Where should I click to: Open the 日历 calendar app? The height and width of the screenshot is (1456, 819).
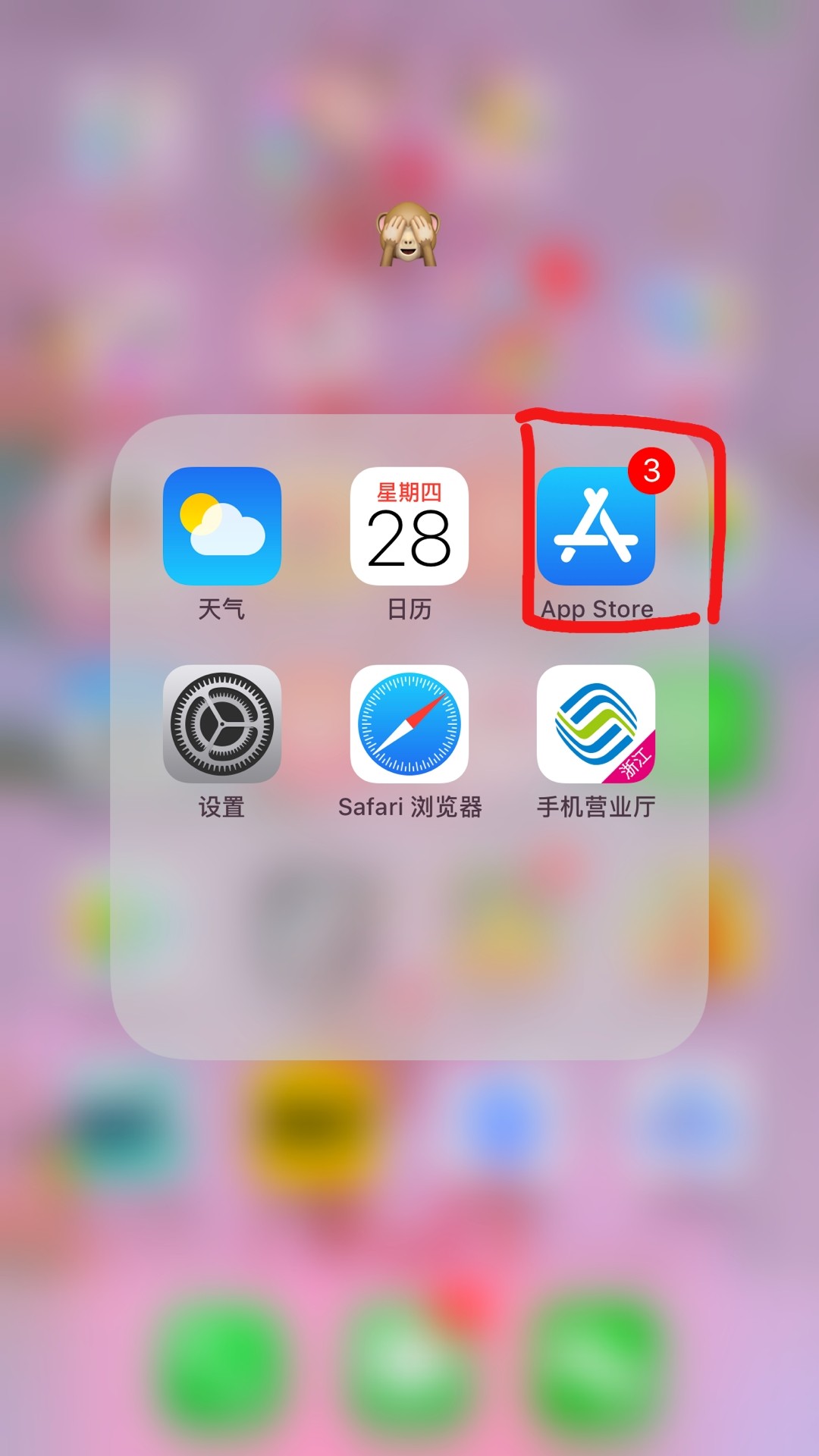click(x=409, y=526)
